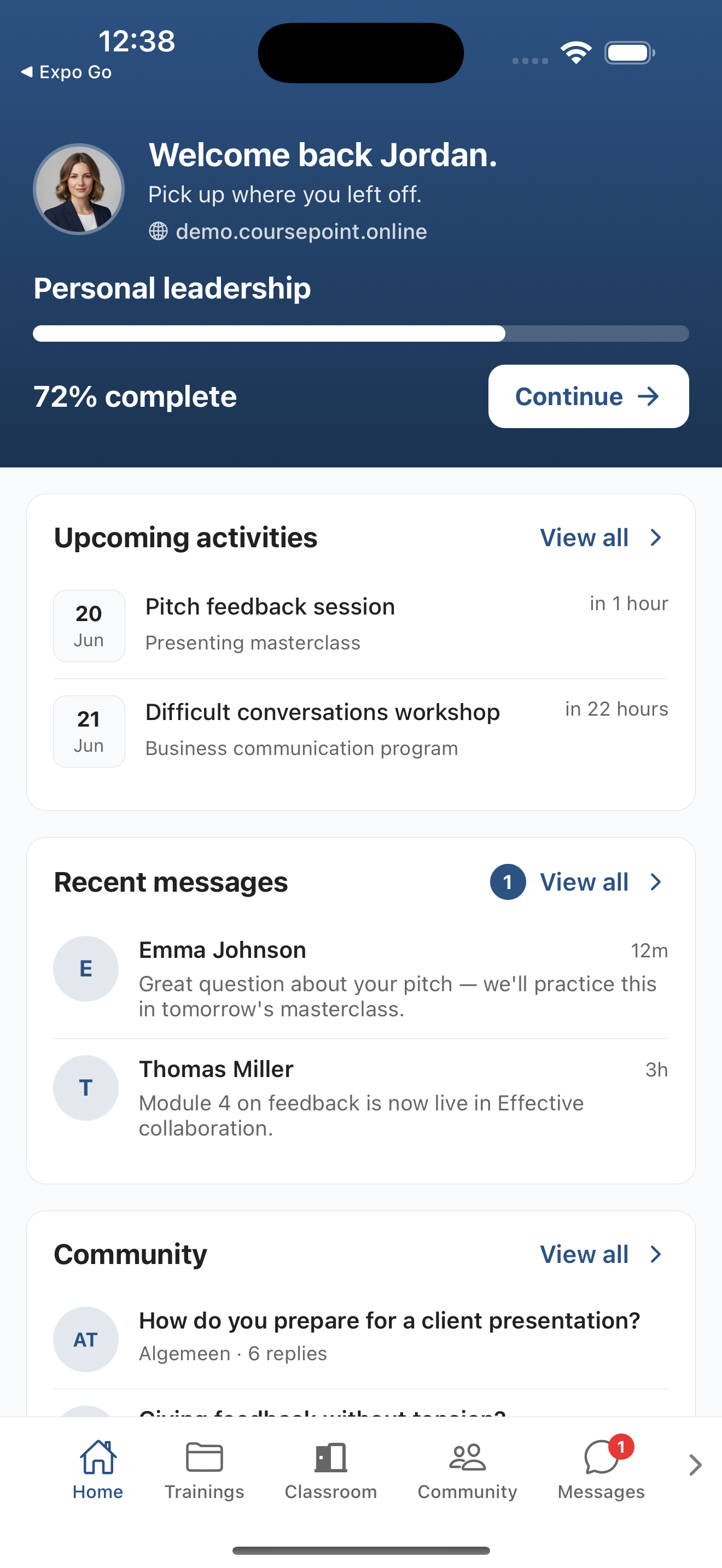
Task: Open Thomas Miller's message
Action: [x=361, y=1097]
